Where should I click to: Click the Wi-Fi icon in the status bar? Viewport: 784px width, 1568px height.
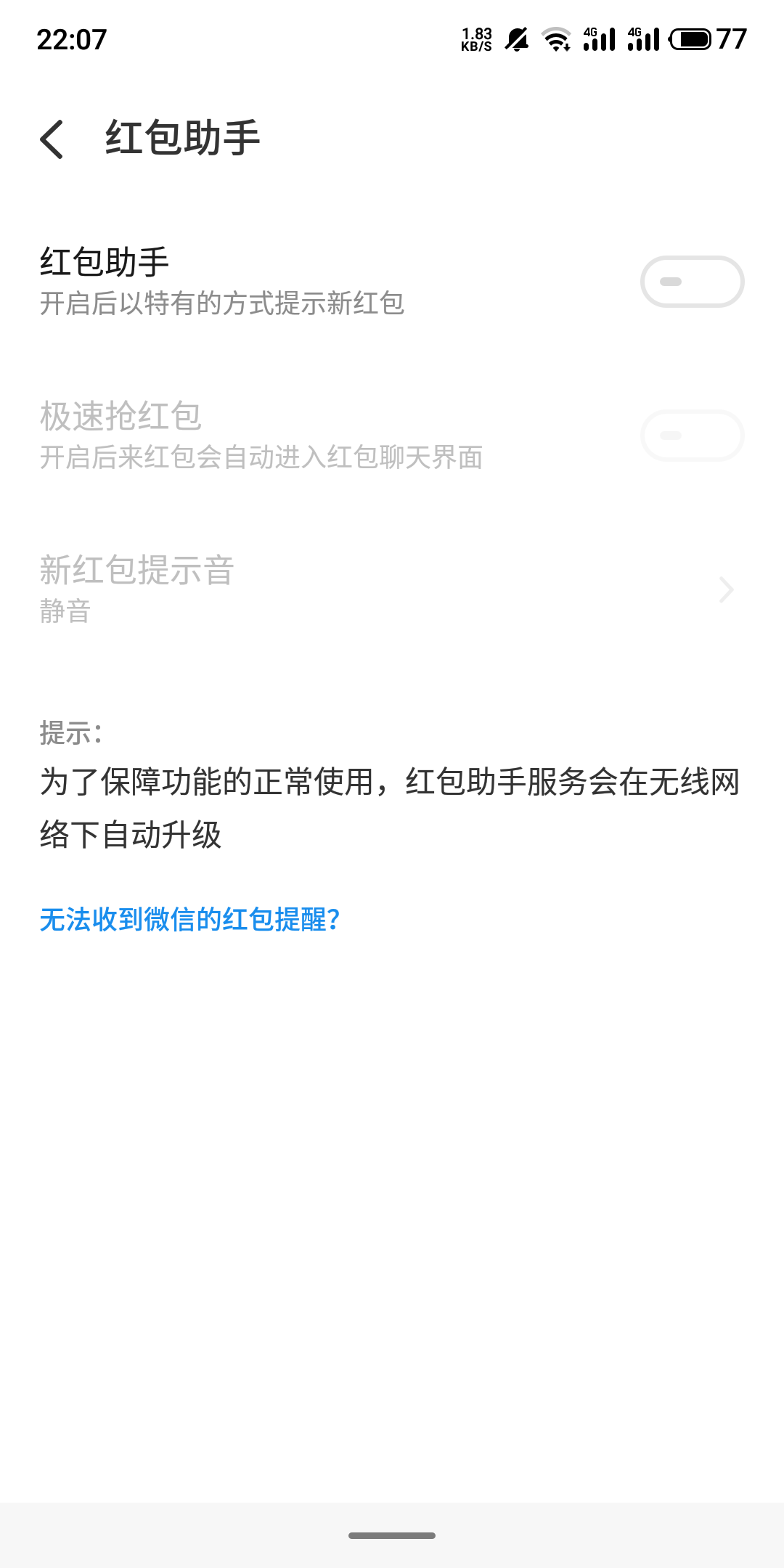tap(555, 40)
